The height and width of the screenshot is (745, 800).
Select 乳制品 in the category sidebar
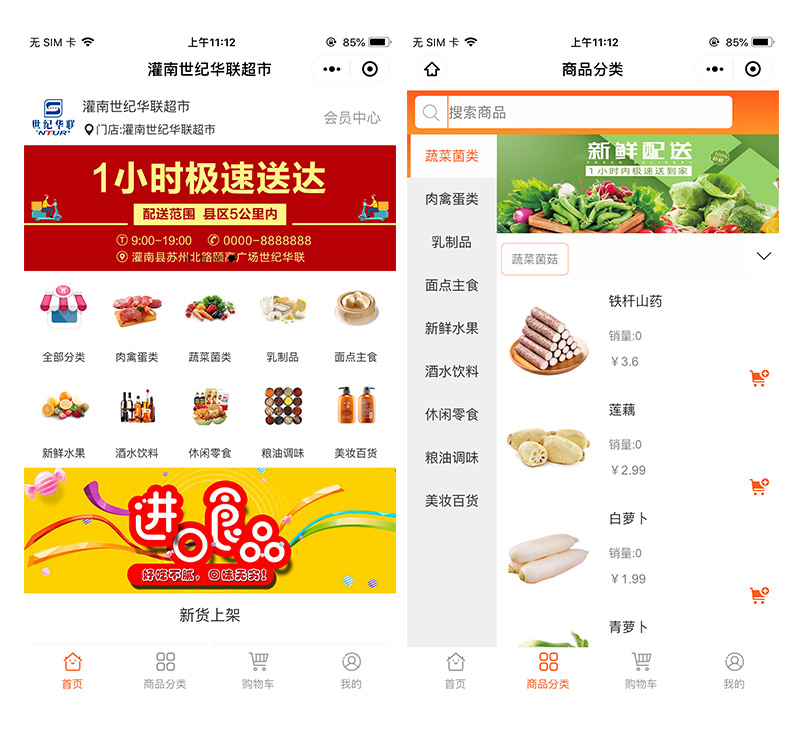pyautogui.click(x=451, y=242)
